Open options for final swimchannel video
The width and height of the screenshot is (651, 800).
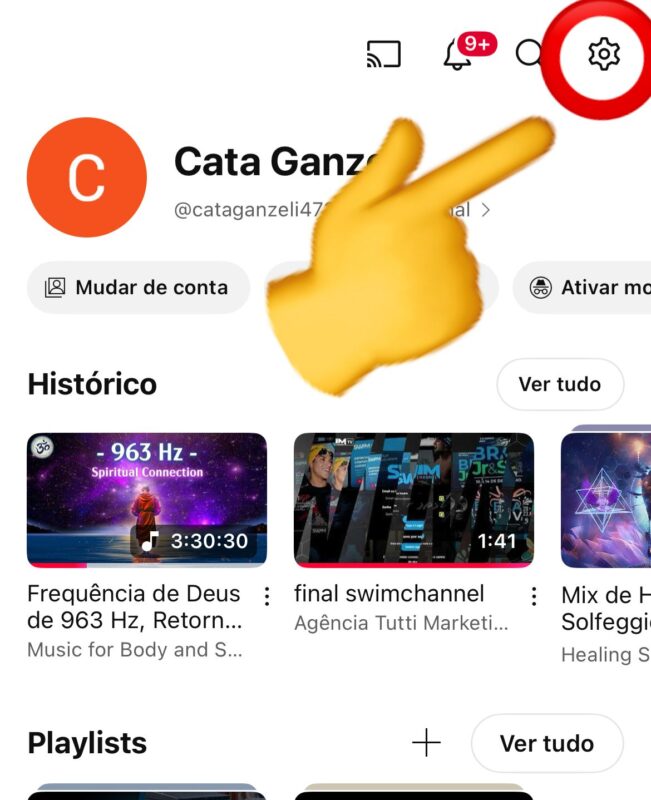point(534,597)
